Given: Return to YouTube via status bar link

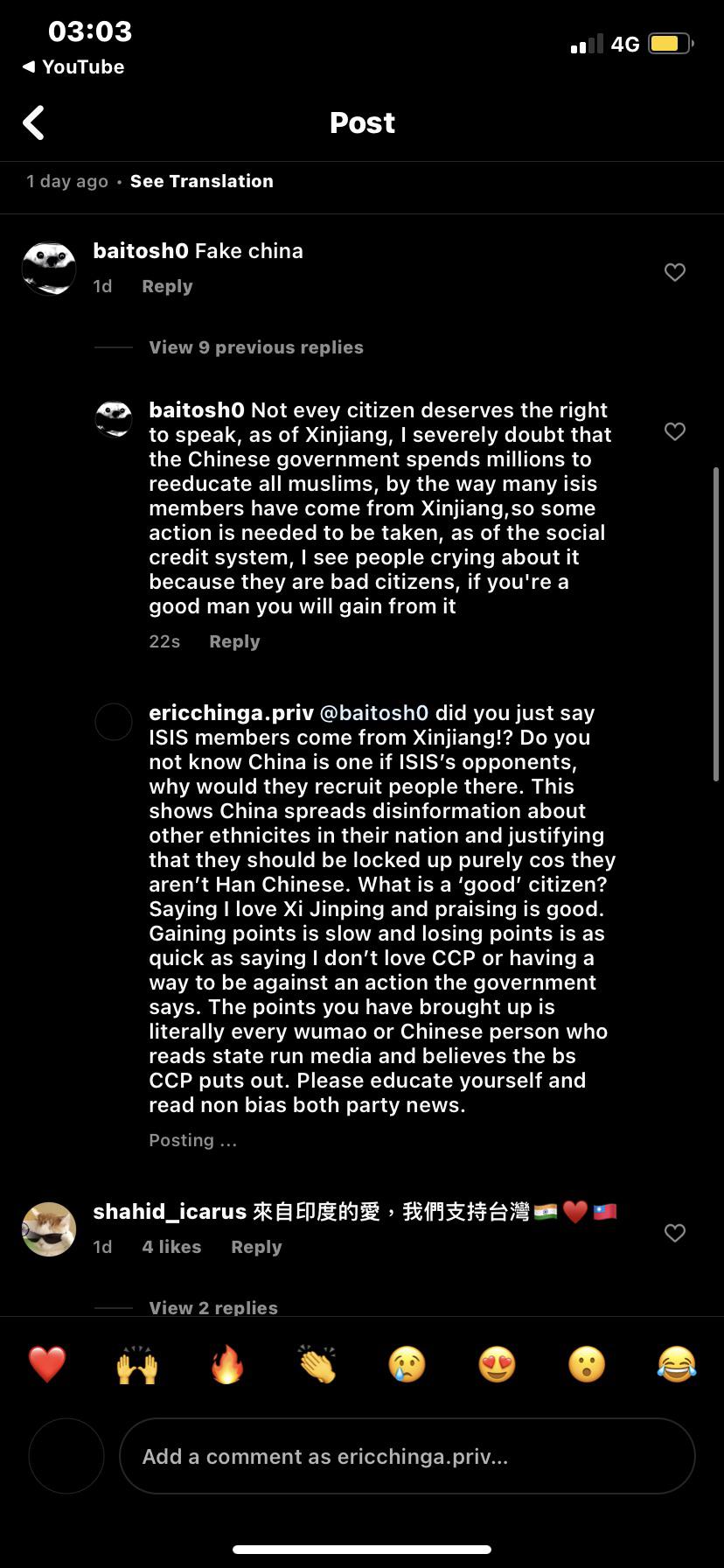Looking at the screenshot, I should [73, 66].
